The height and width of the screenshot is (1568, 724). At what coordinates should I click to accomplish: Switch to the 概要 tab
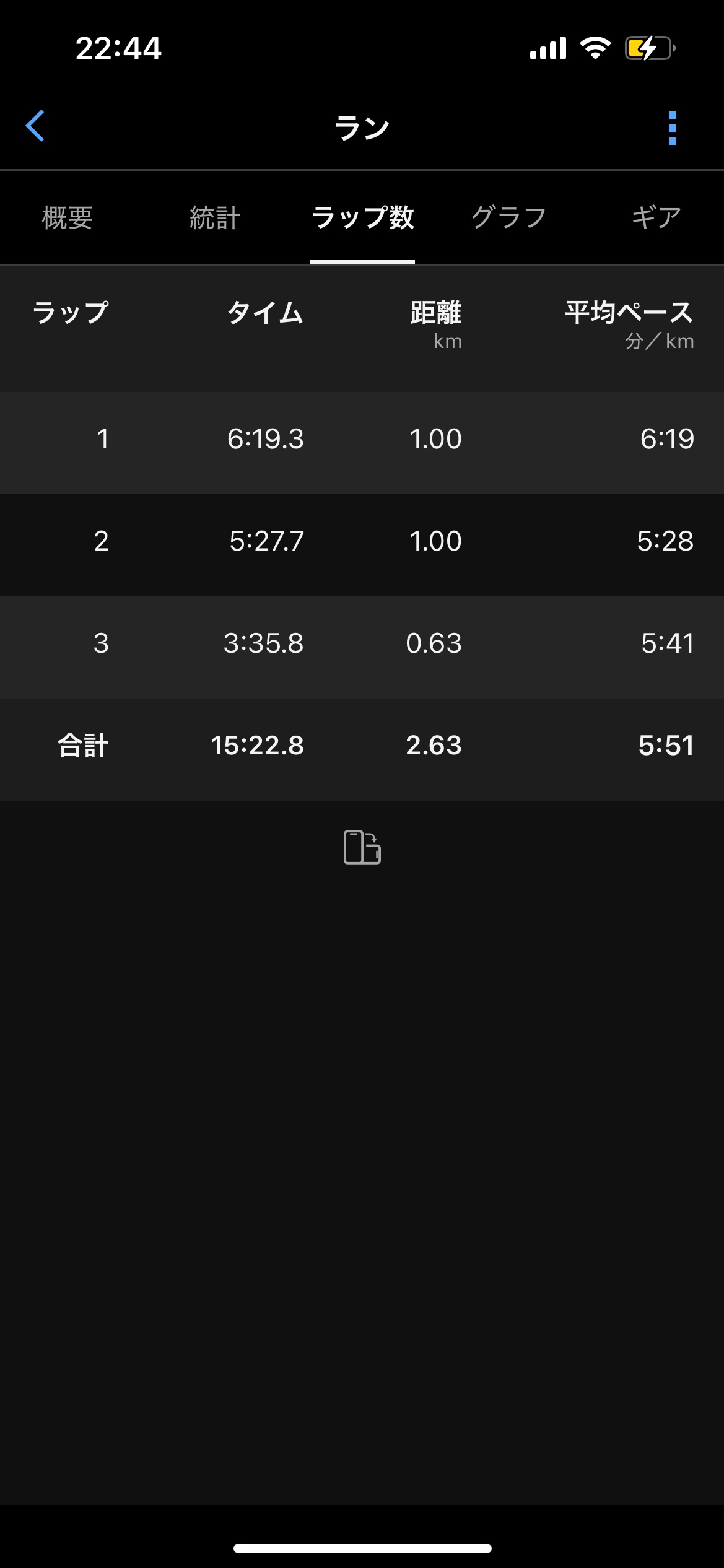[x=68, y=218]
